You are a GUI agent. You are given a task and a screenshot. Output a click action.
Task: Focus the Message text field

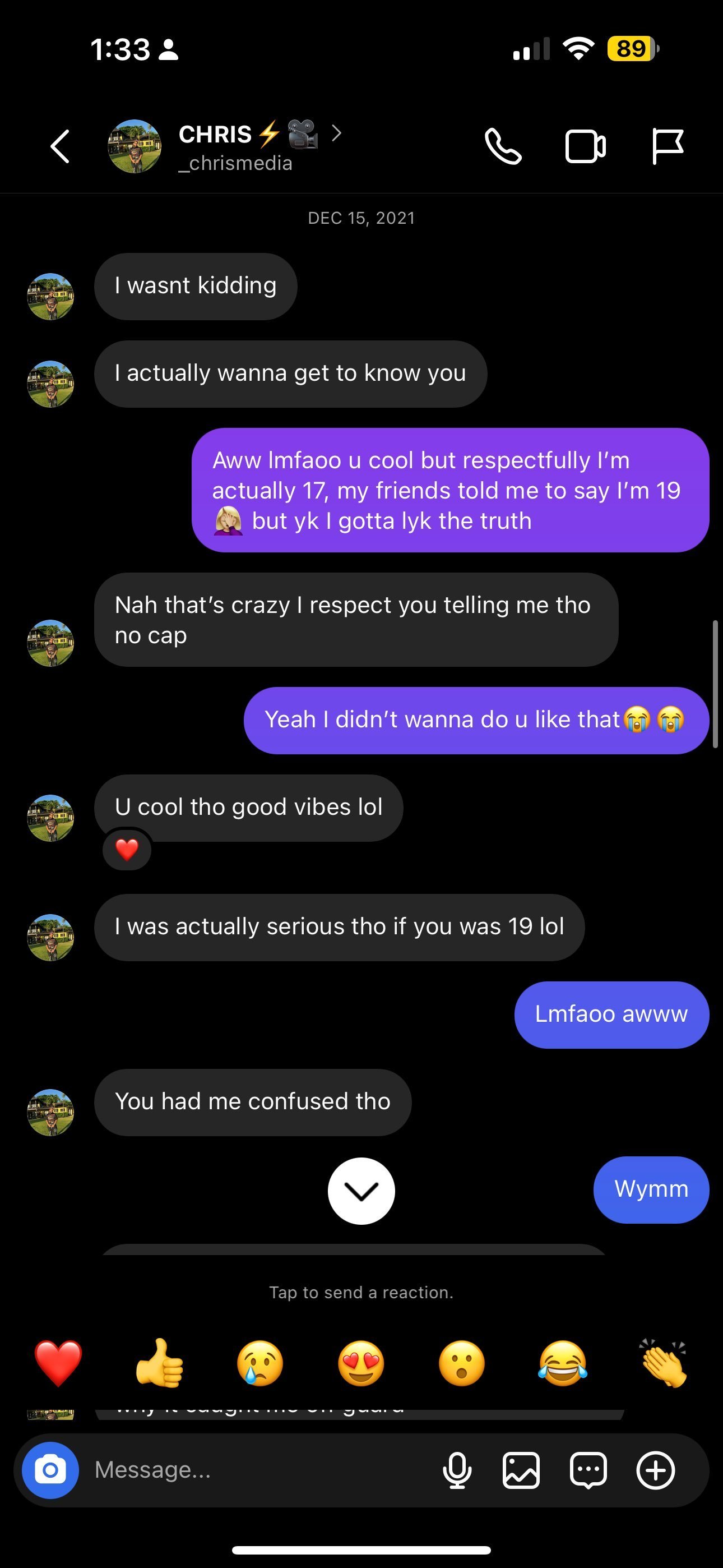(x=256, y=1470)
